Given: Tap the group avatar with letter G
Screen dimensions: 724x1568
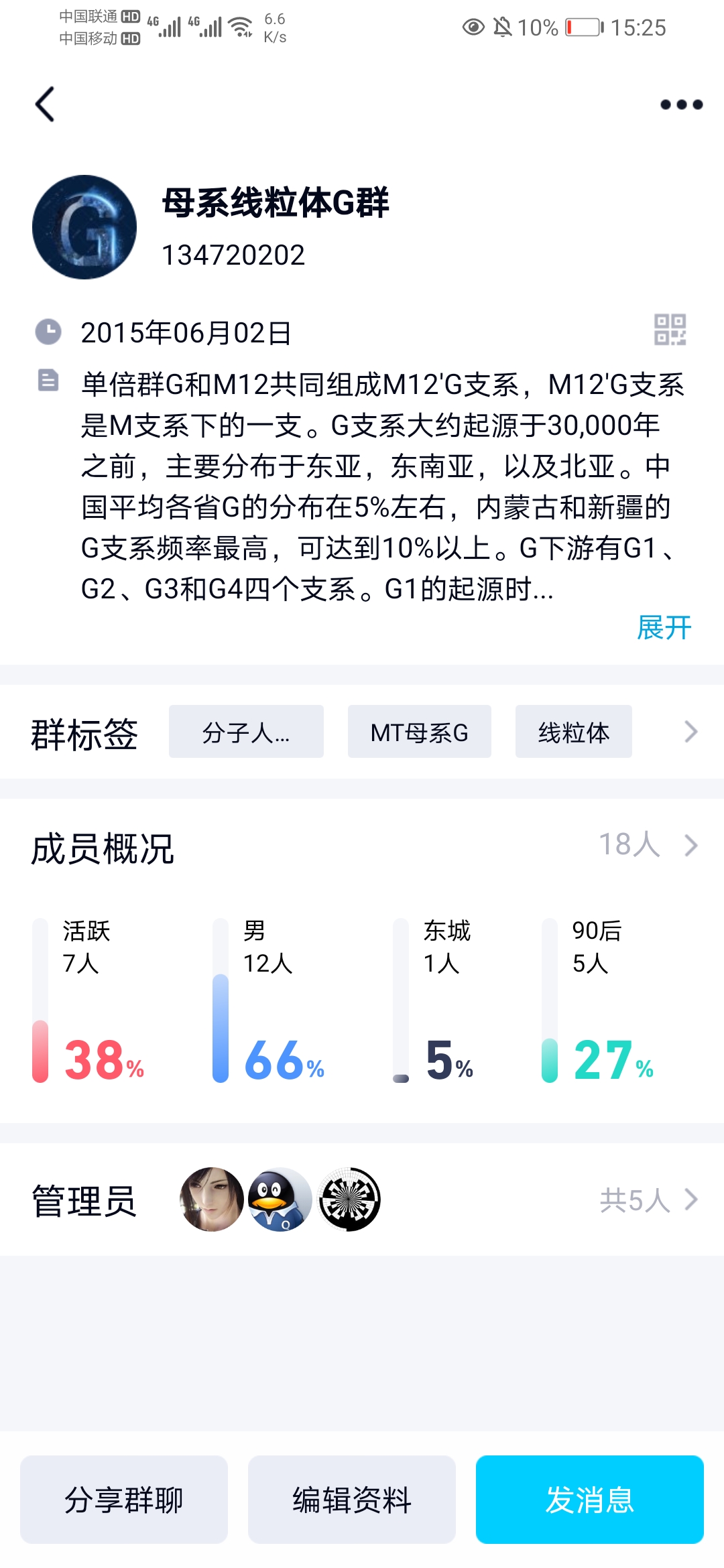Looking at the screenshot, I should [84, 227].
